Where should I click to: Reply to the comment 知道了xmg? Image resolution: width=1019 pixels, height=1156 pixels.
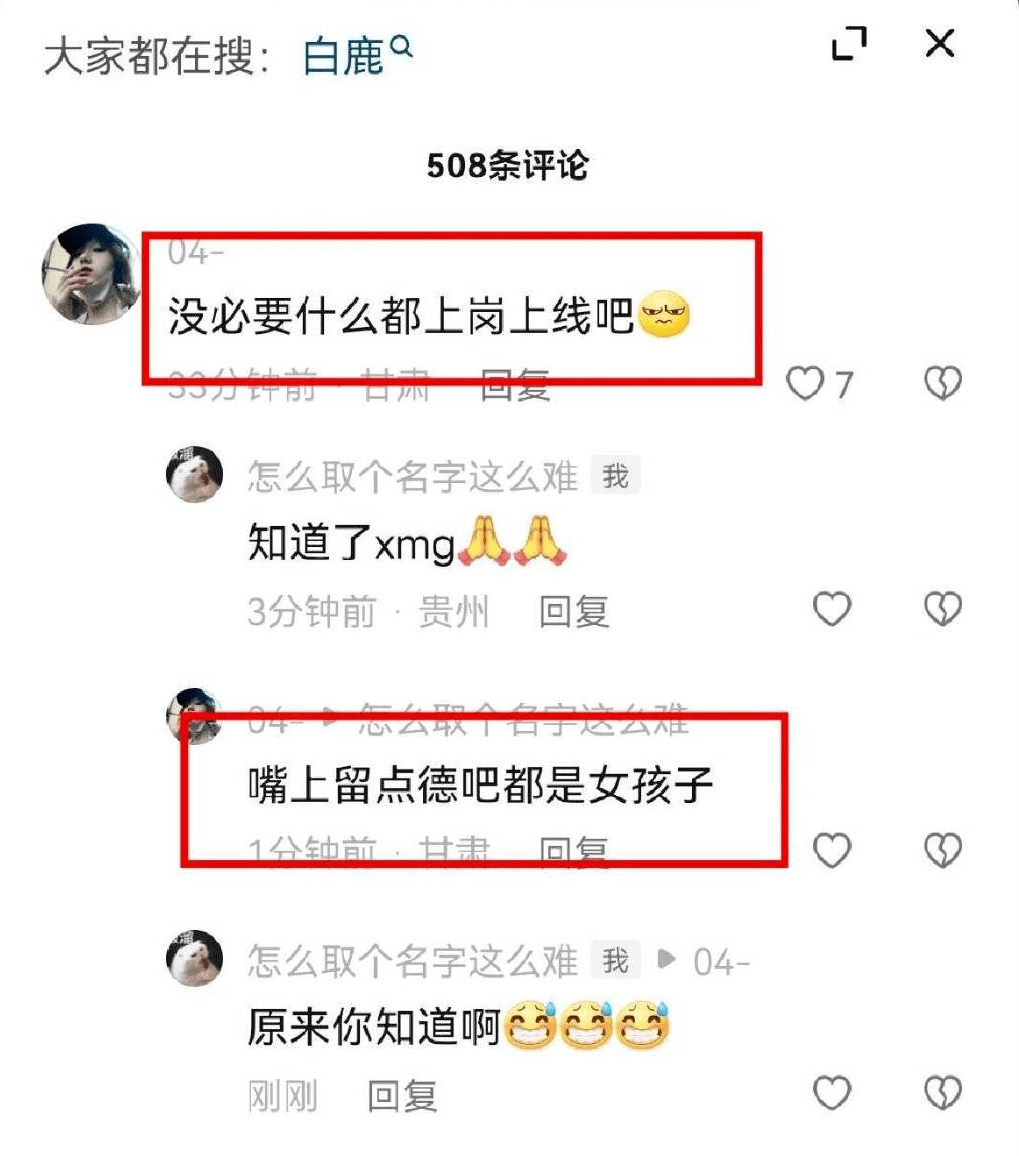[x=574, y=611]
